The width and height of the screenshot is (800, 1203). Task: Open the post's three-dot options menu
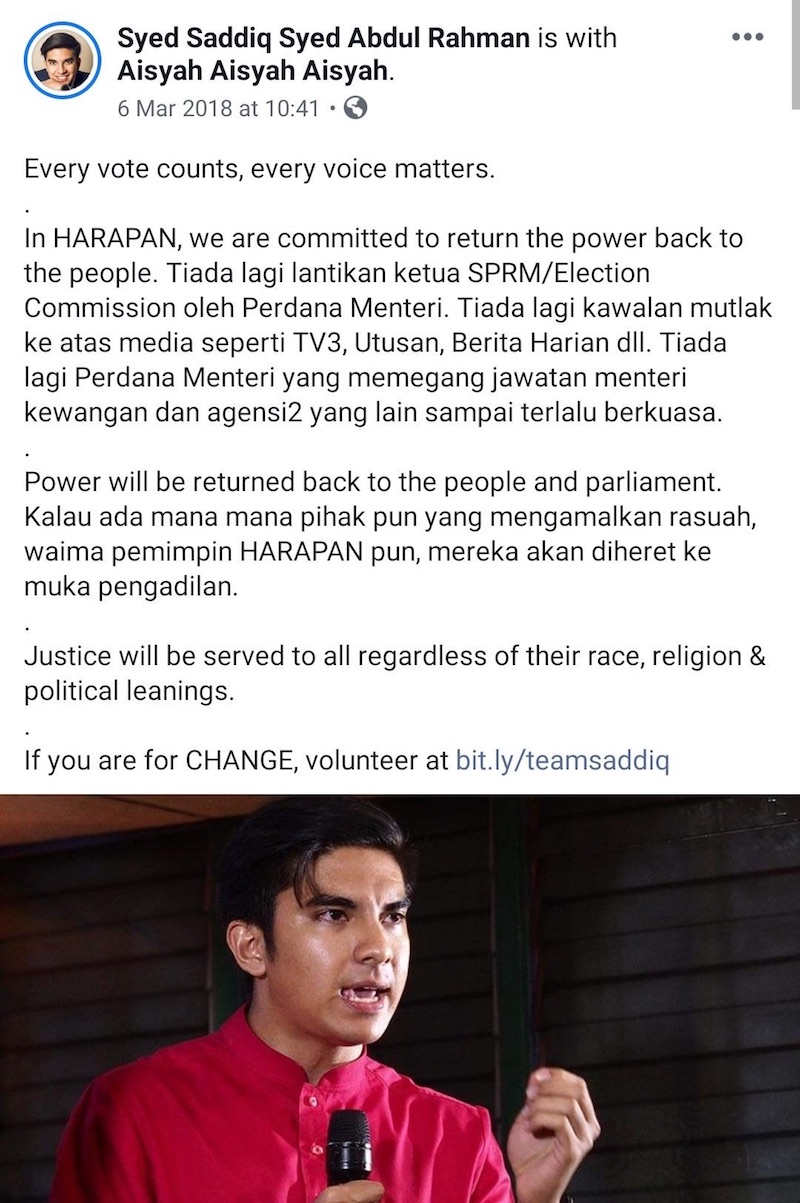[x=748, y=38]
